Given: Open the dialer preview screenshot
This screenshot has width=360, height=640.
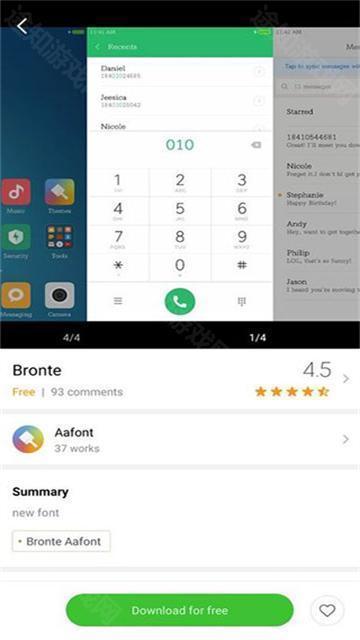Looking at the screenshot, I should pyautogui.click(x=180, y=174).
